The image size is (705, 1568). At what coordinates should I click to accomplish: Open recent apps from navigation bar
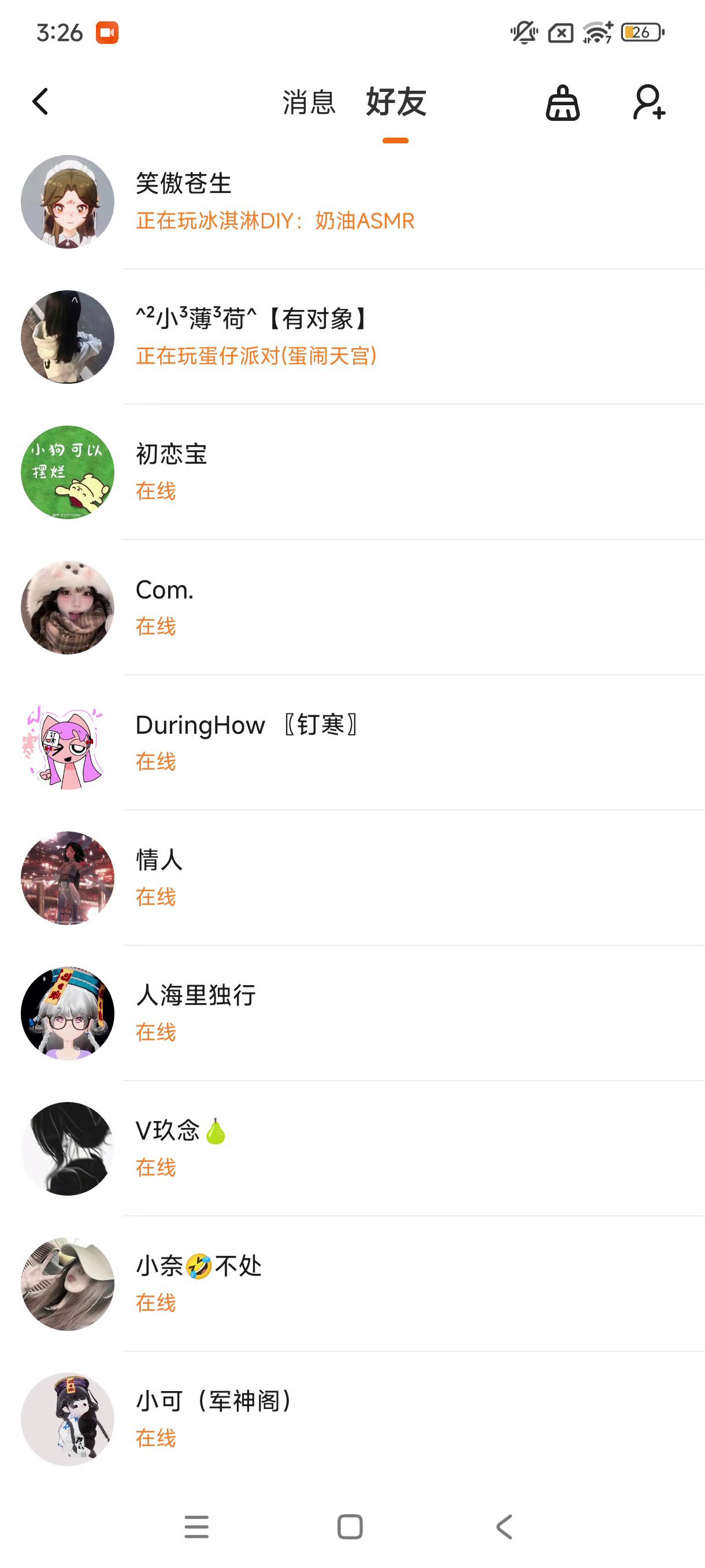pyautogui.click(x=196, y=1526)
